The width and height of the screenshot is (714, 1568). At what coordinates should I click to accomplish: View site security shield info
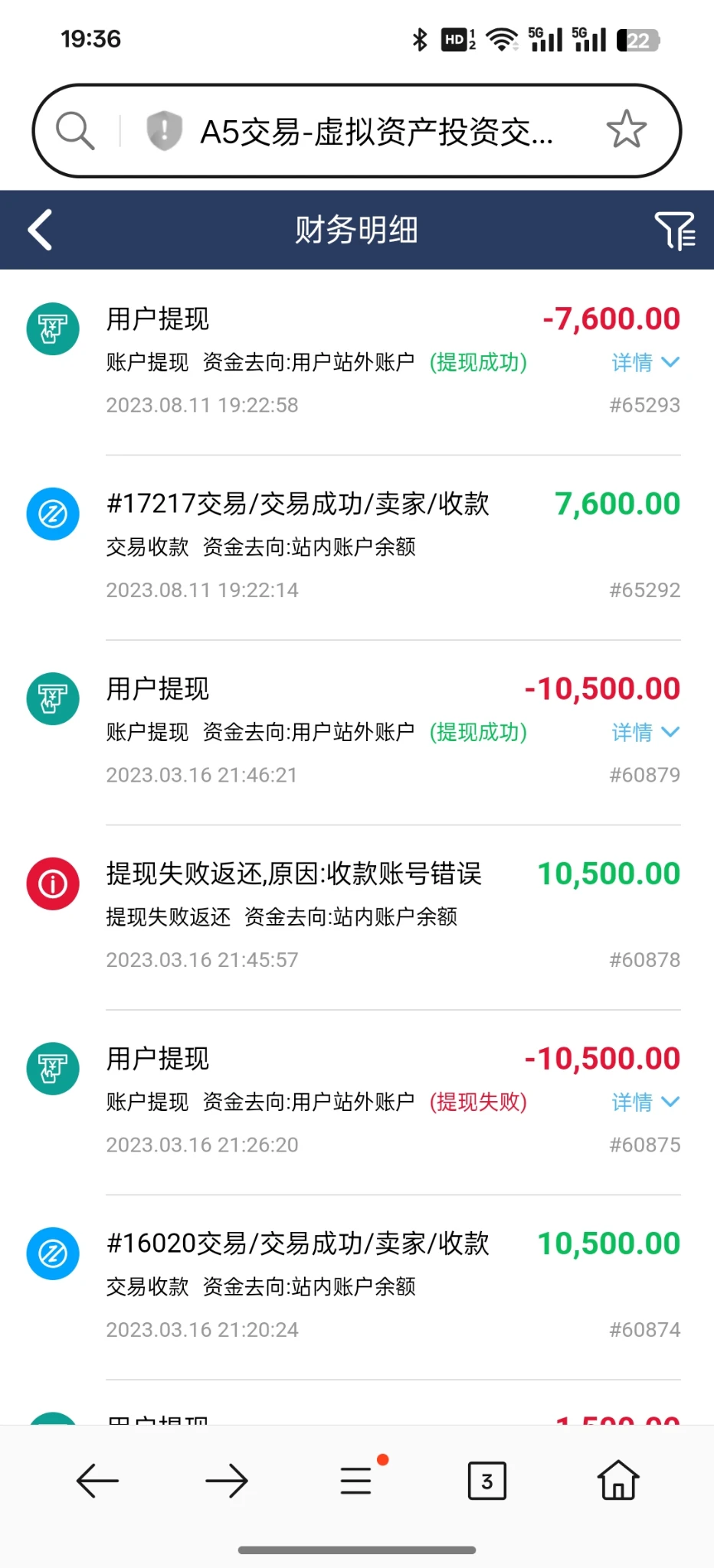click(x=164, y=130)
